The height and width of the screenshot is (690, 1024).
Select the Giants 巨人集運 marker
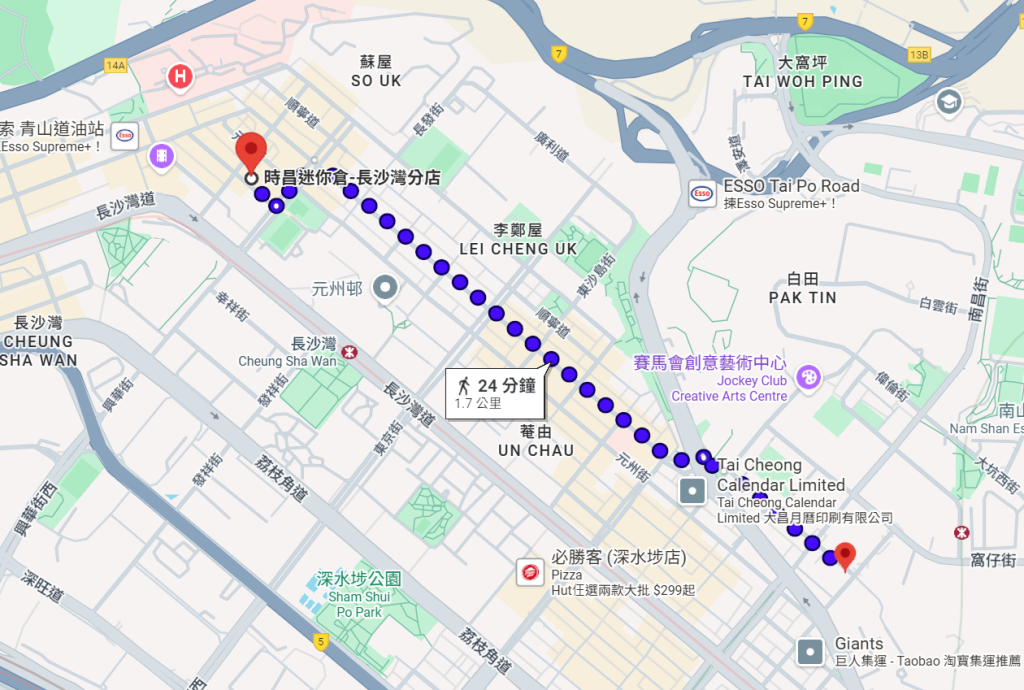pyautogui.click(x=810, y=653)
